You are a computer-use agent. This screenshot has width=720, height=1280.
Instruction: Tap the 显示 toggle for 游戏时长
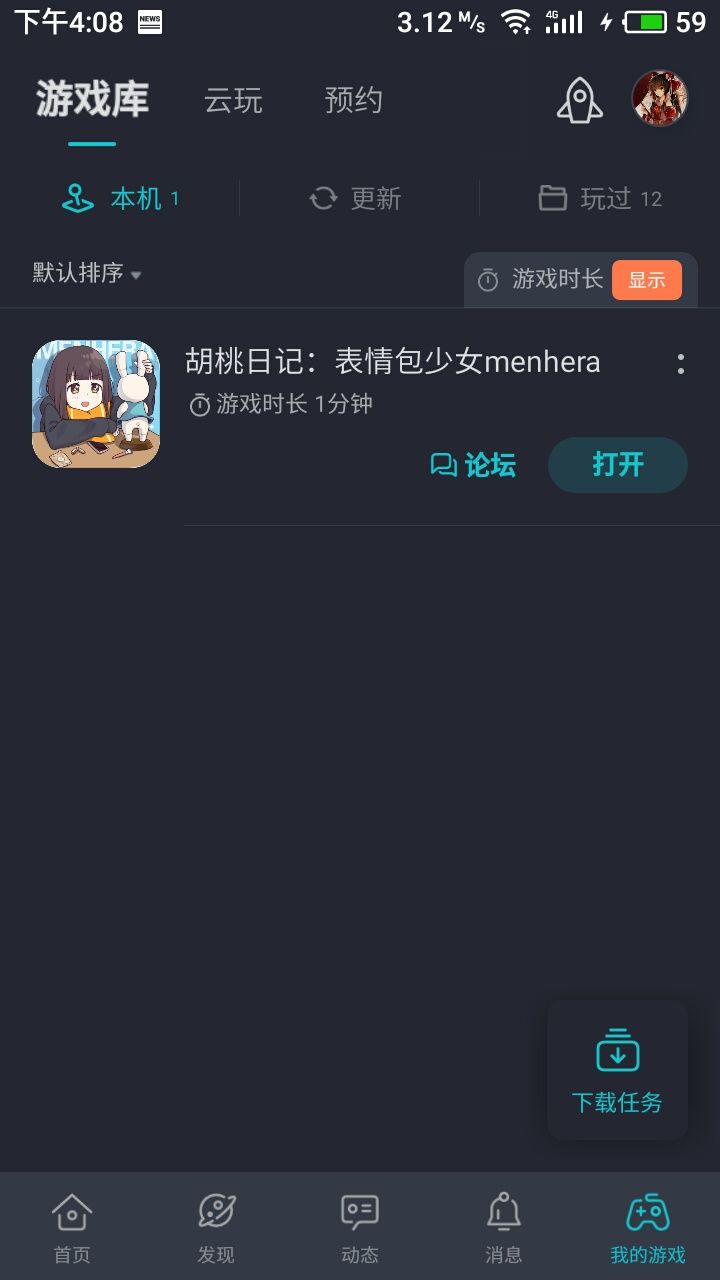(646, 281)
